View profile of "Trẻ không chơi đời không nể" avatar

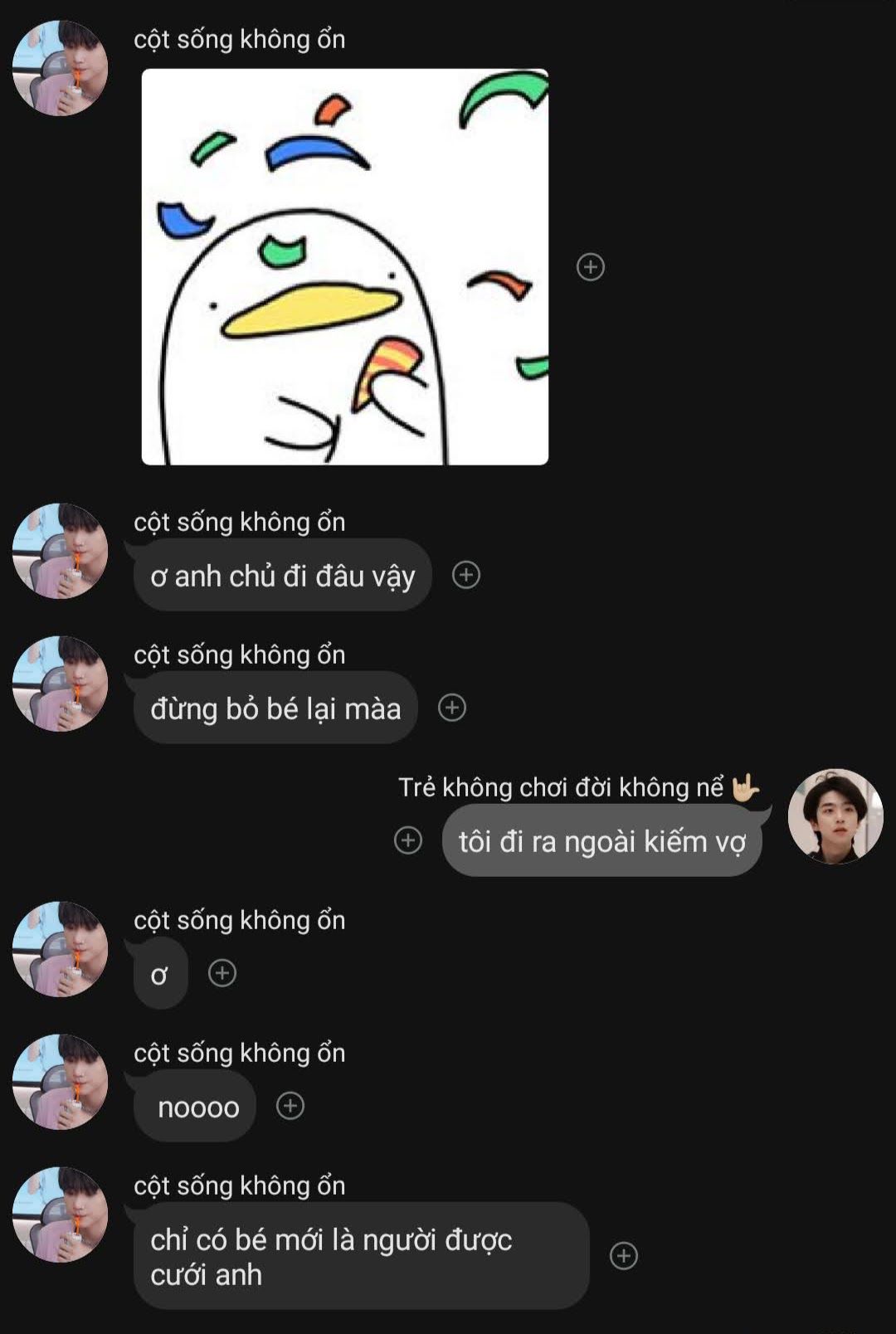[835, 816]
